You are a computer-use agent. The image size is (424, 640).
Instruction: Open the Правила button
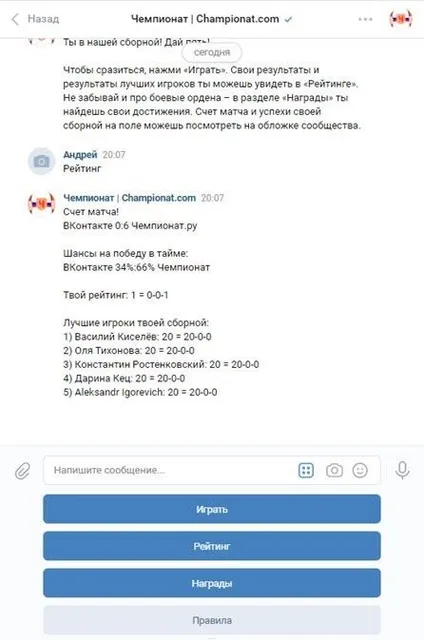pyautogui.click(x=212, y=620)
